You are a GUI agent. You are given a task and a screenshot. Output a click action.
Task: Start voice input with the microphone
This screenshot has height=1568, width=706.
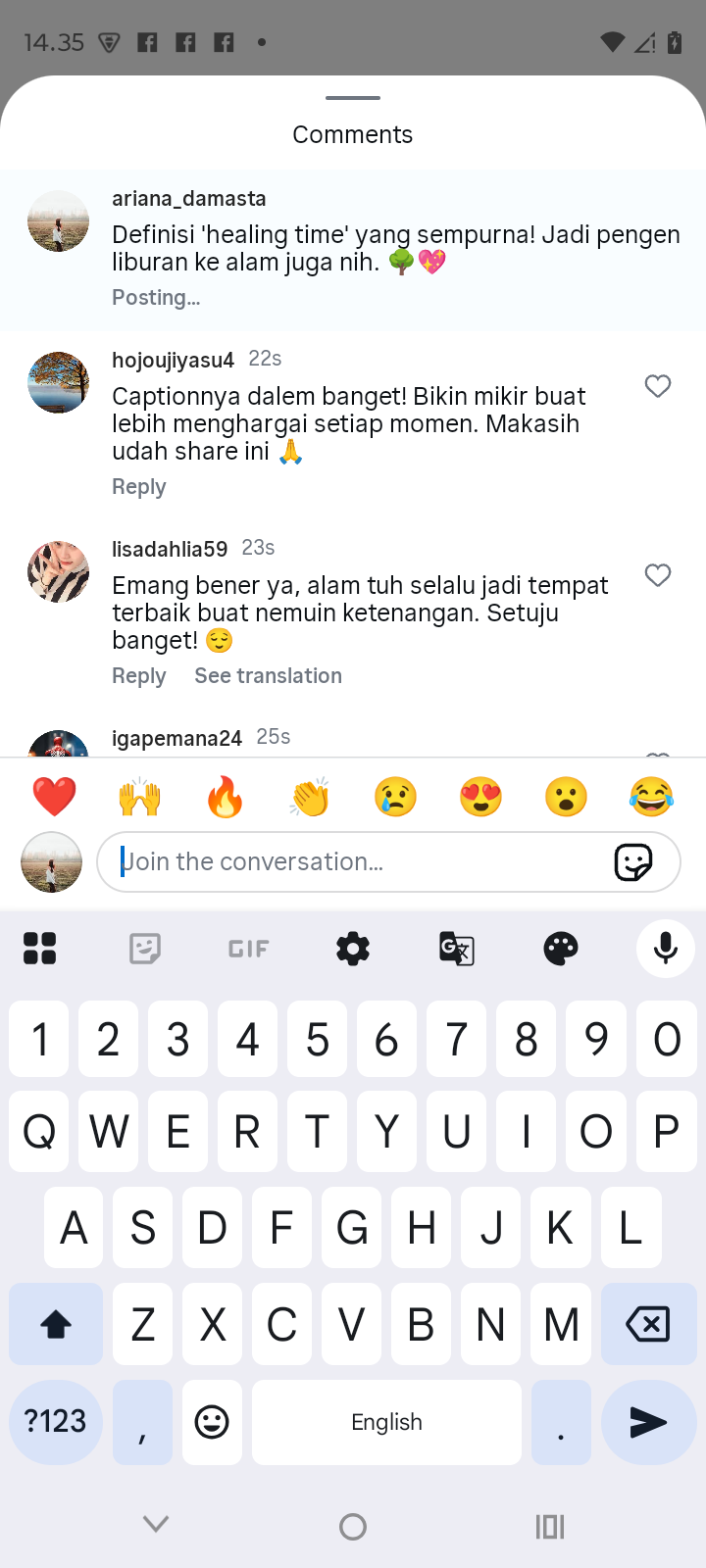666,949
